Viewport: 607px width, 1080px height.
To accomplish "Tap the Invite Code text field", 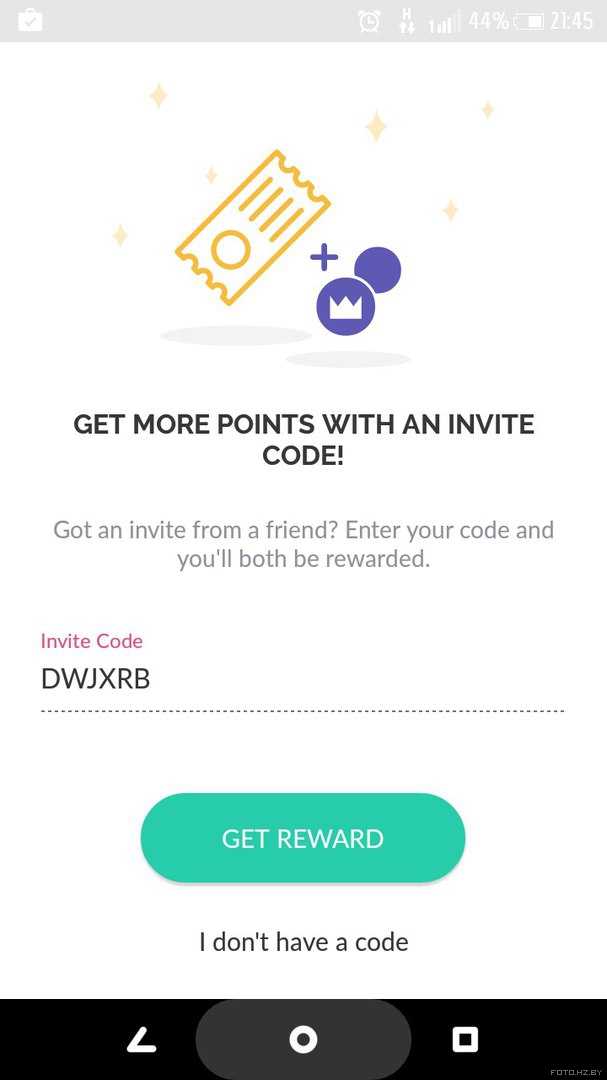I will coord(302,679).
